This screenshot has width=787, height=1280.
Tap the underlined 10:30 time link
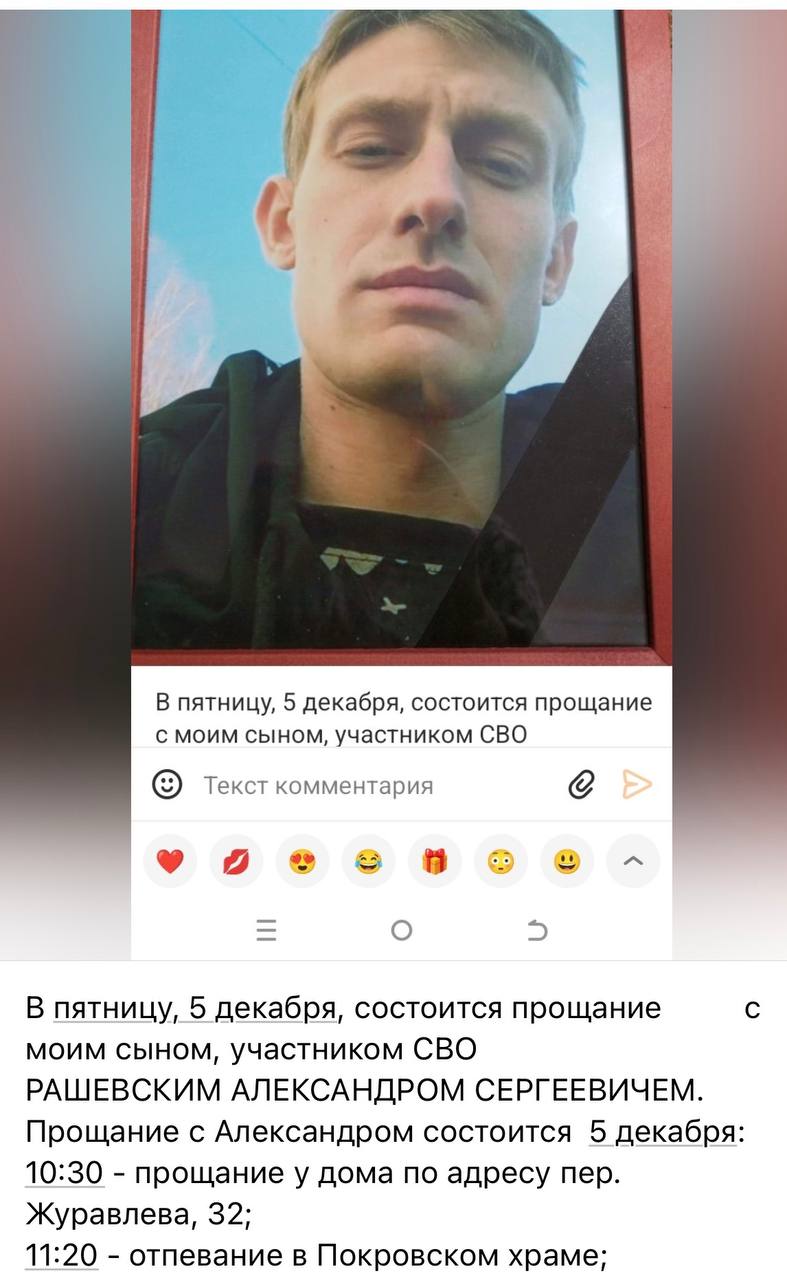64,1174
